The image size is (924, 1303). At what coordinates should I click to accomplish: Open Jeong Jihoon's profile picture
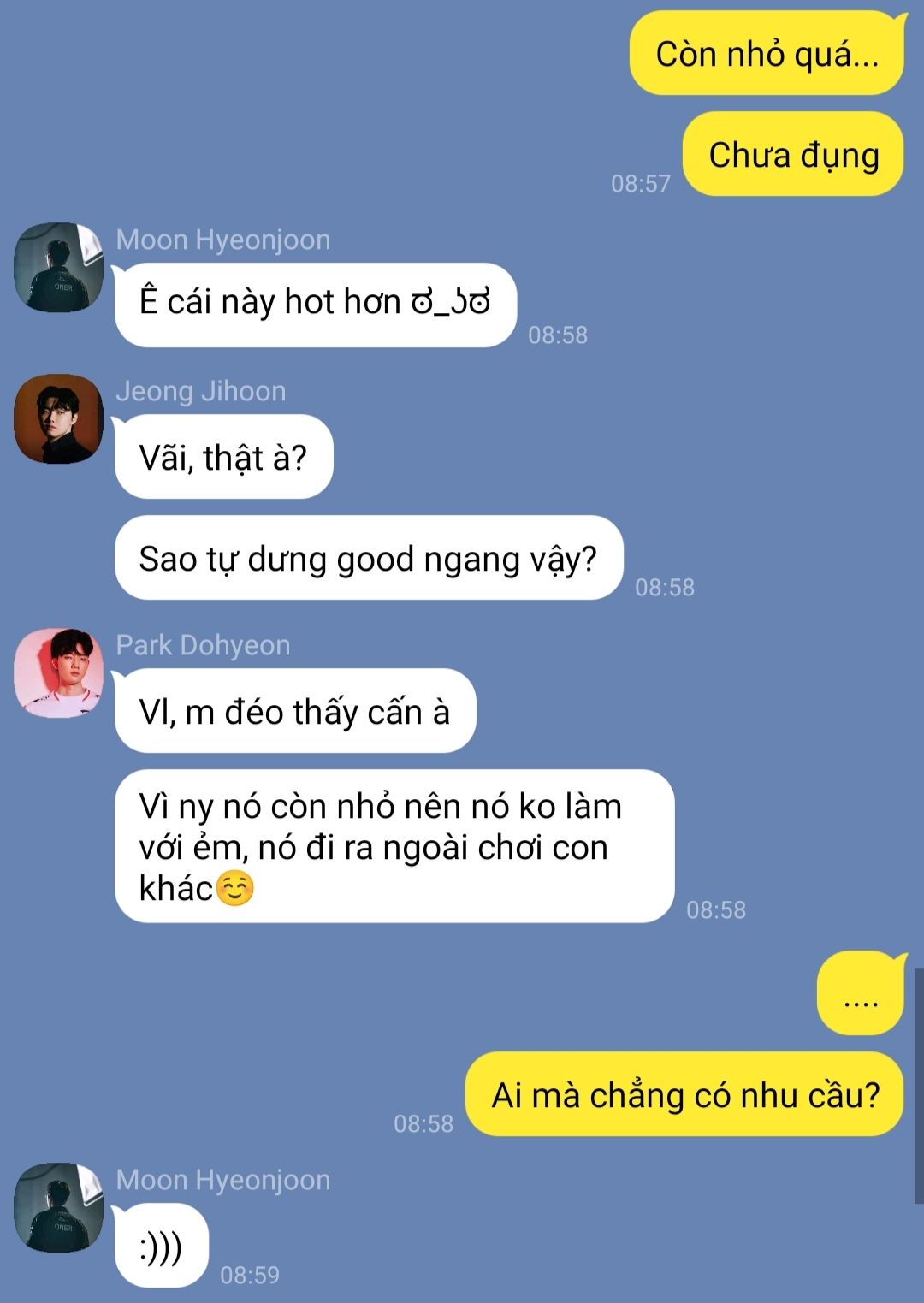(58, 419)
